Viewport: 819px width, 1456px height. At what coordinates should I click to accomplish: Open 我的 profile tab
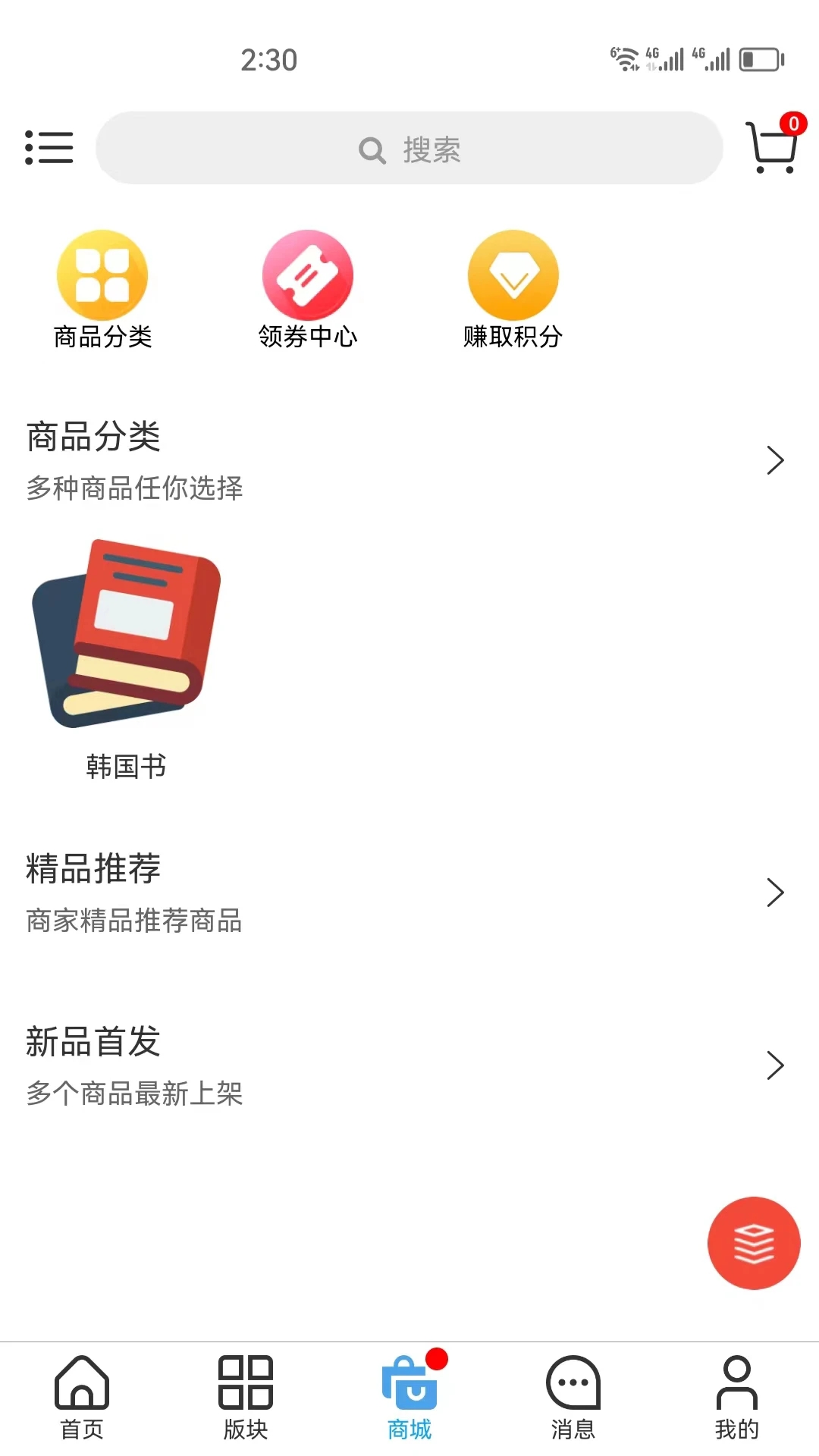(x=736, y=1398)
